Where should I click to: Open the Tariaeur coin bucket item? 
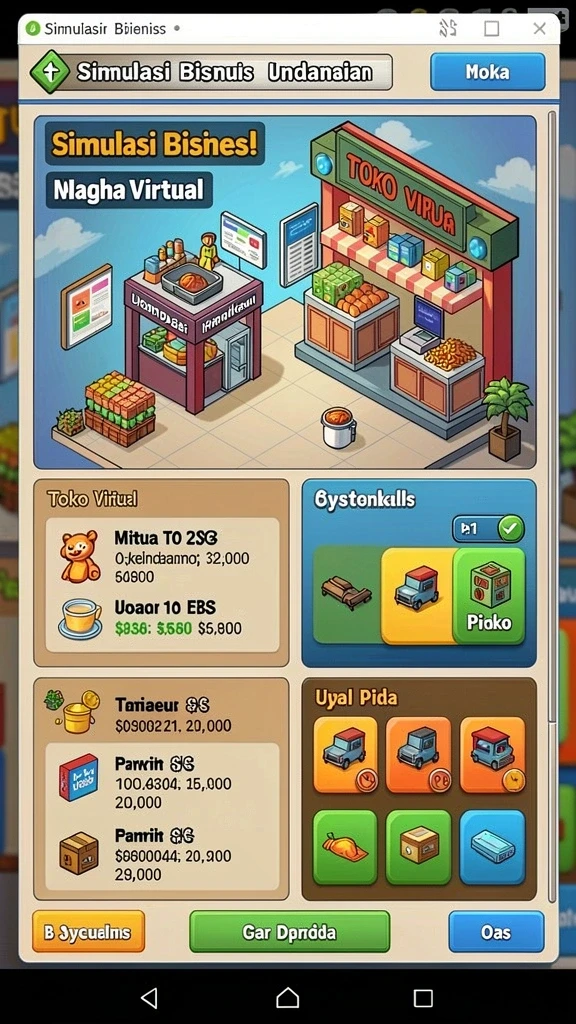point(161,714)
